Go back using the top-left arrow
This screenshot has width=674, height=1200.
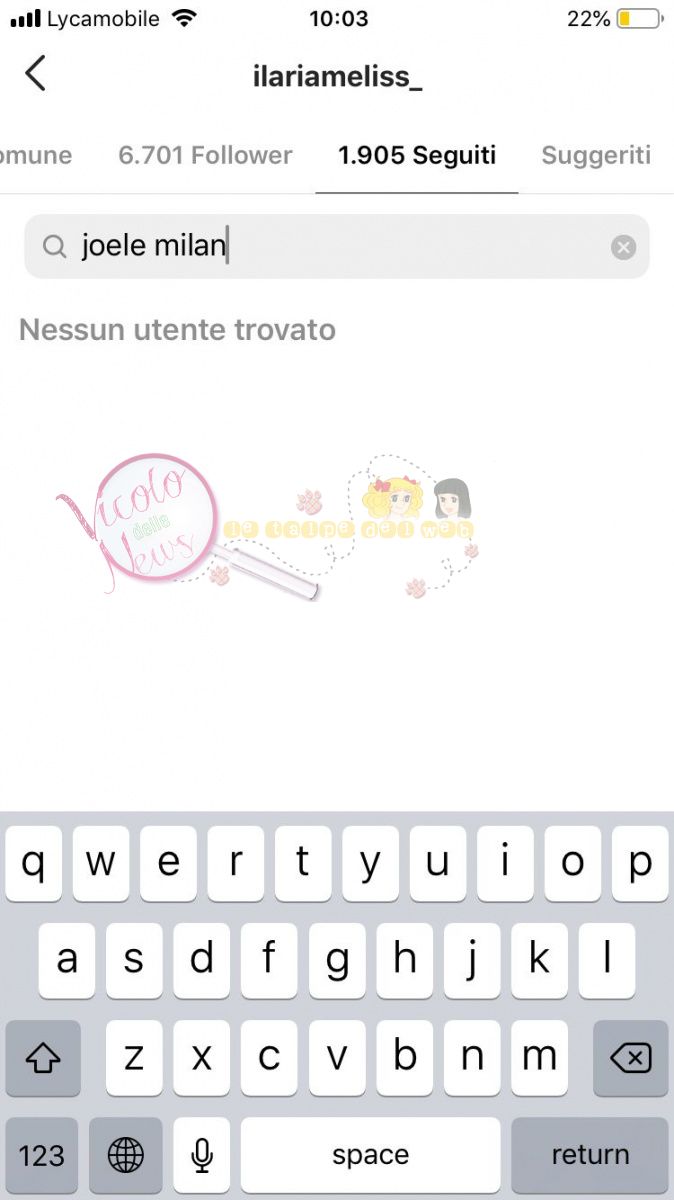point(36,74)
